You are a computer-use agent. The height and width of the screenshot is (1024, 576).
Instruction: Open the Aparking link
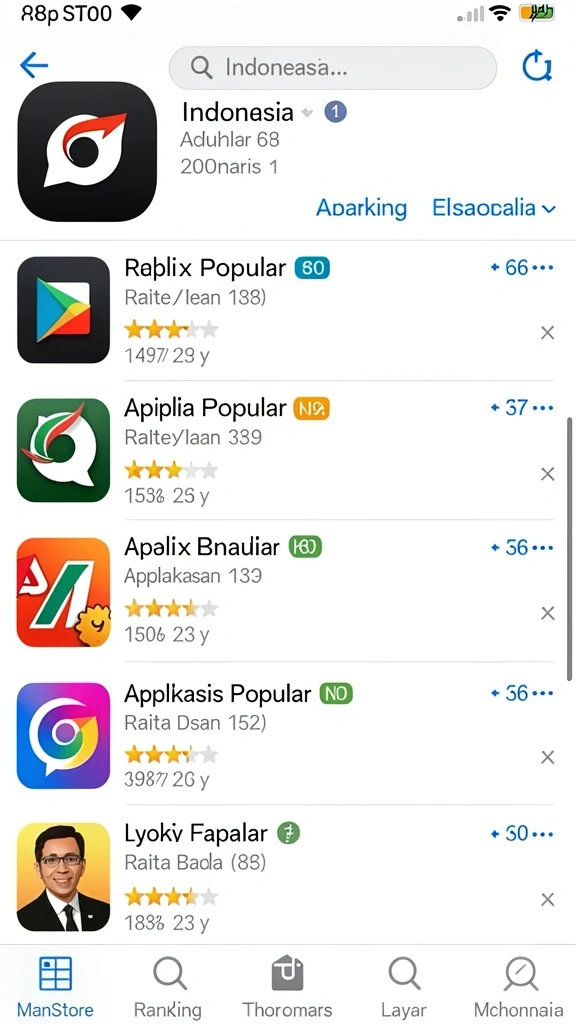[361, 208]
